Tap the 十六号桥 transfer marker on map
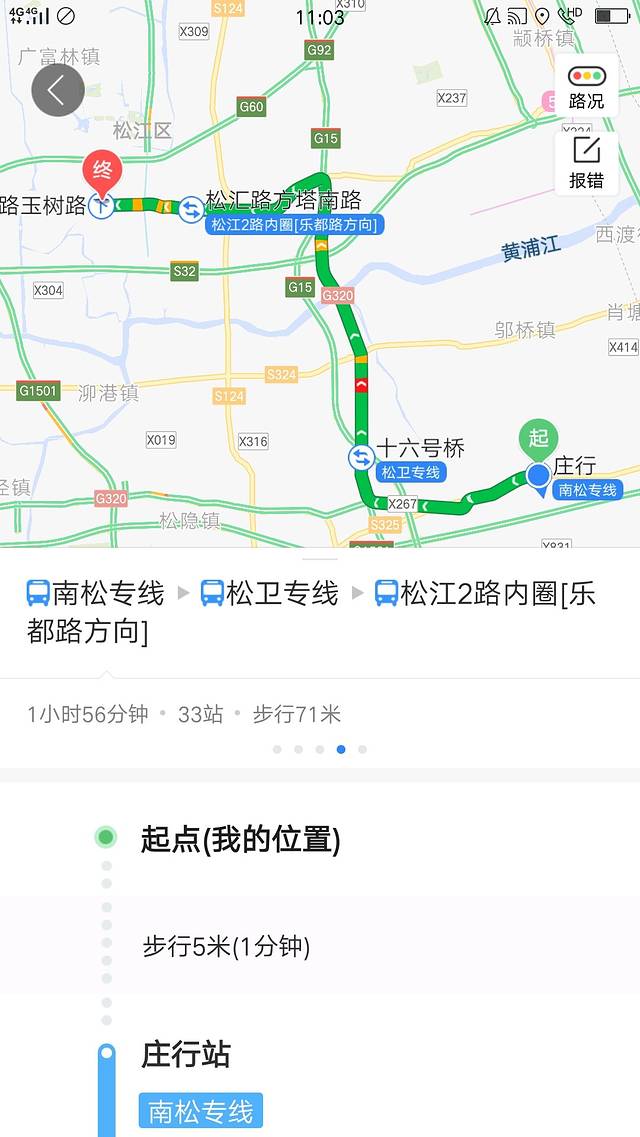Viewport: 640px width, 1137px height. [361, 458]
